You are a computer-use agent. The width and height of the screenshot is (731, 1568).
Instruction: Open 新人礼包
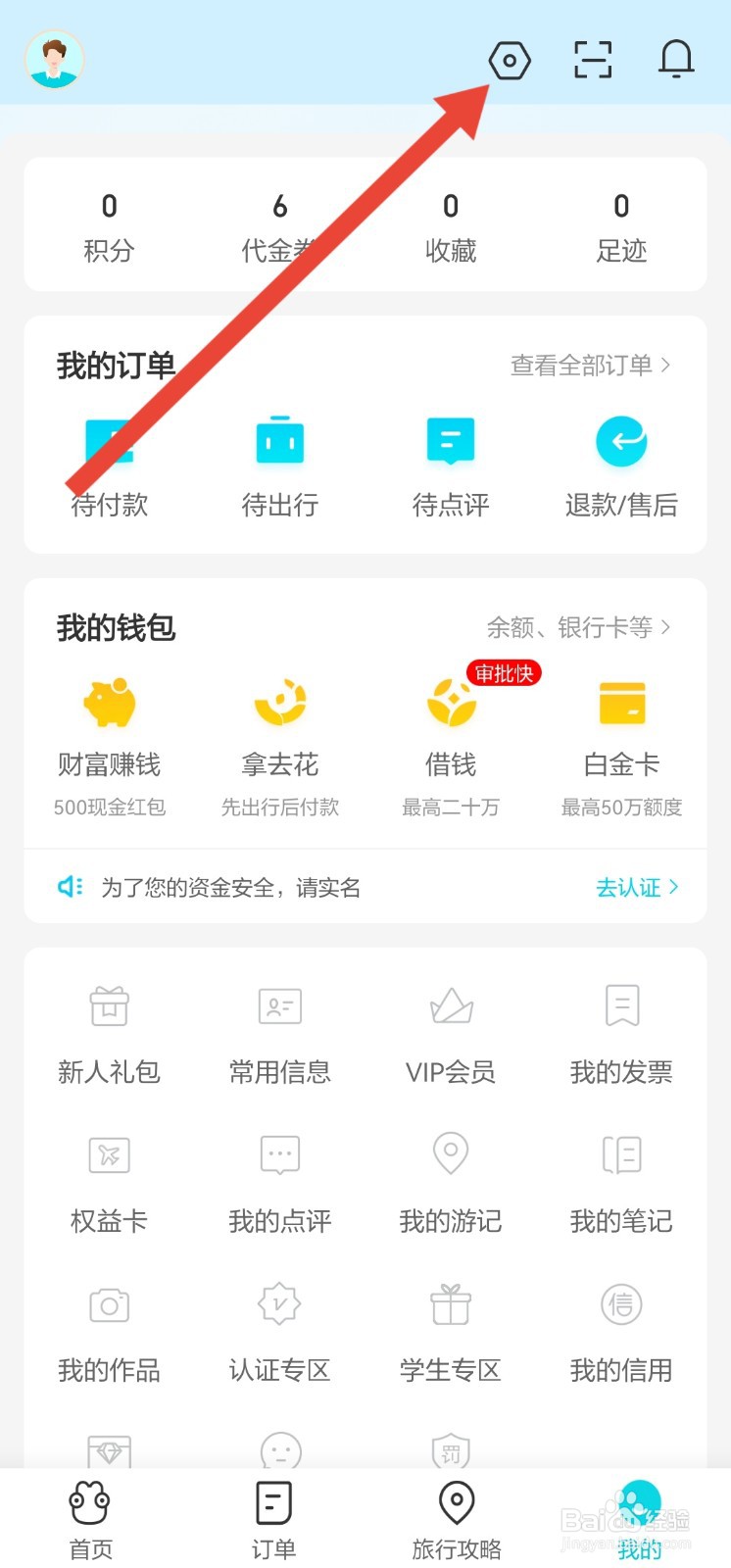tap(109, 1034)
